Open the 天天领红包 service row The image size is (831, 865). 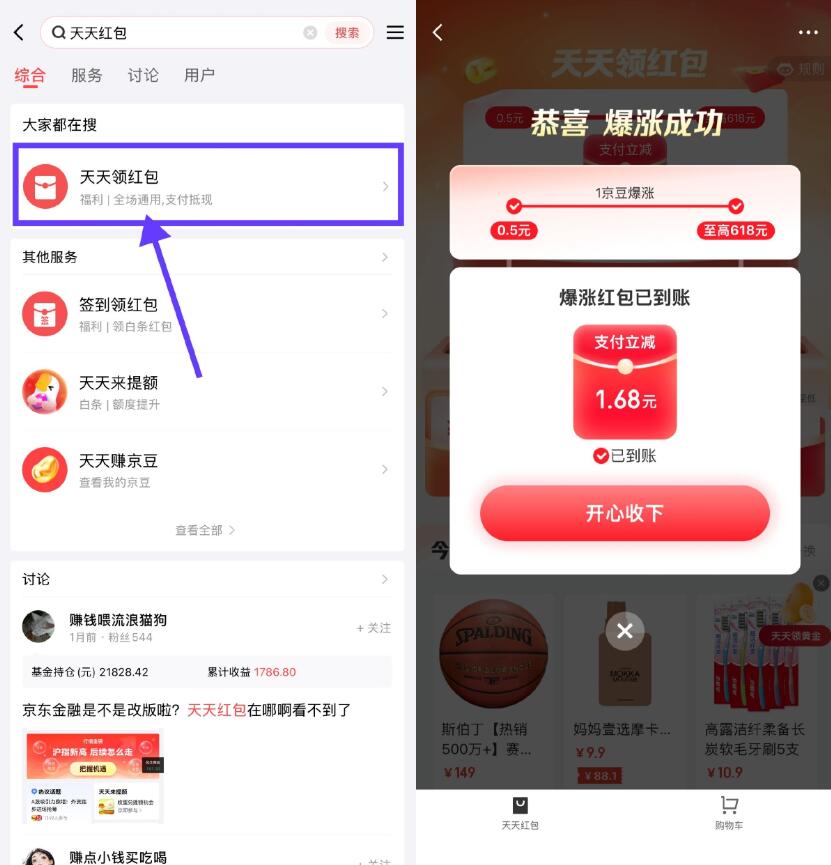click(x=207, y=186)
